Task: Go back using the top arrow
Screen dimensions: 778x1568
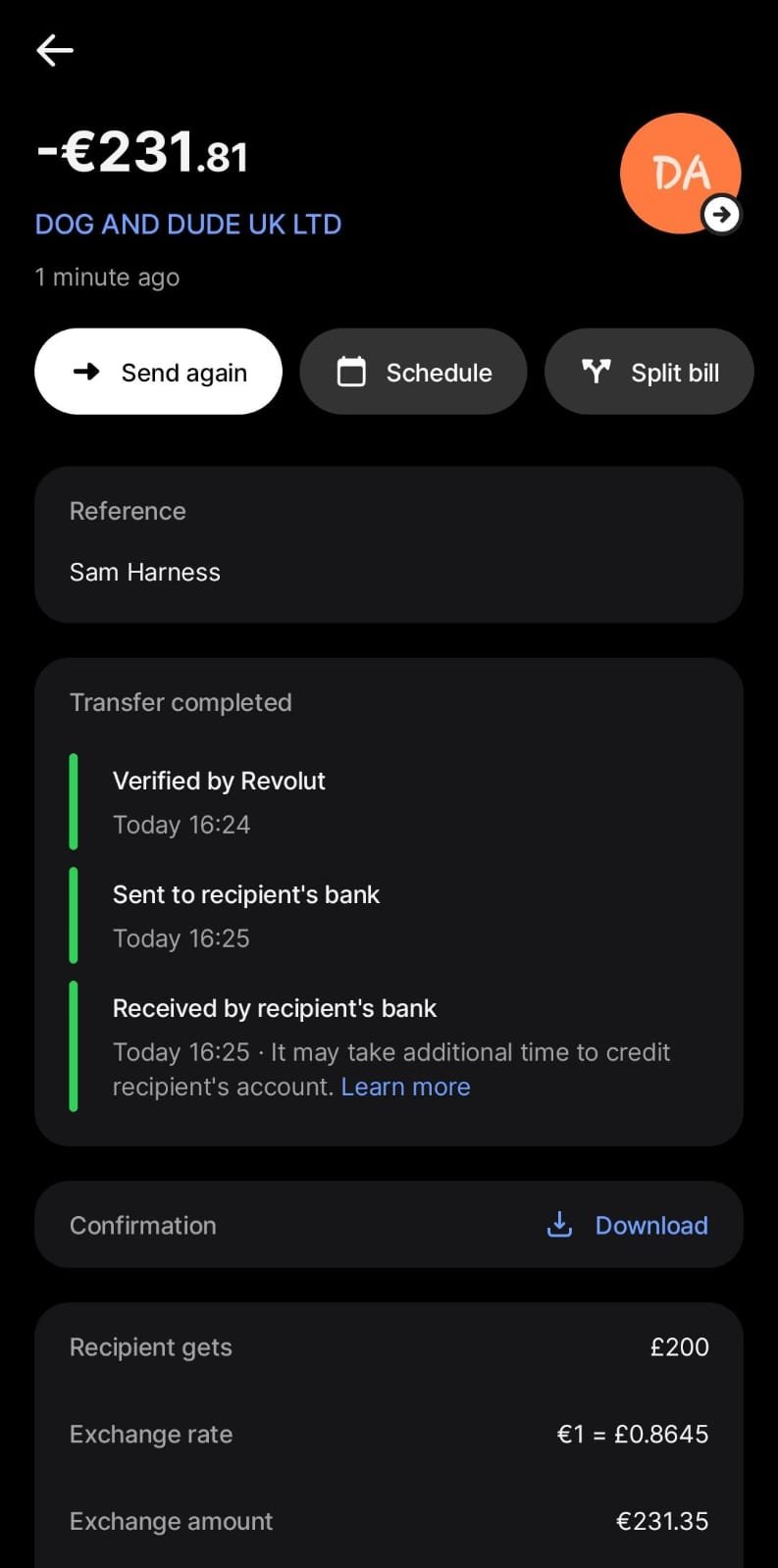Action: click(x=55, y=50)
